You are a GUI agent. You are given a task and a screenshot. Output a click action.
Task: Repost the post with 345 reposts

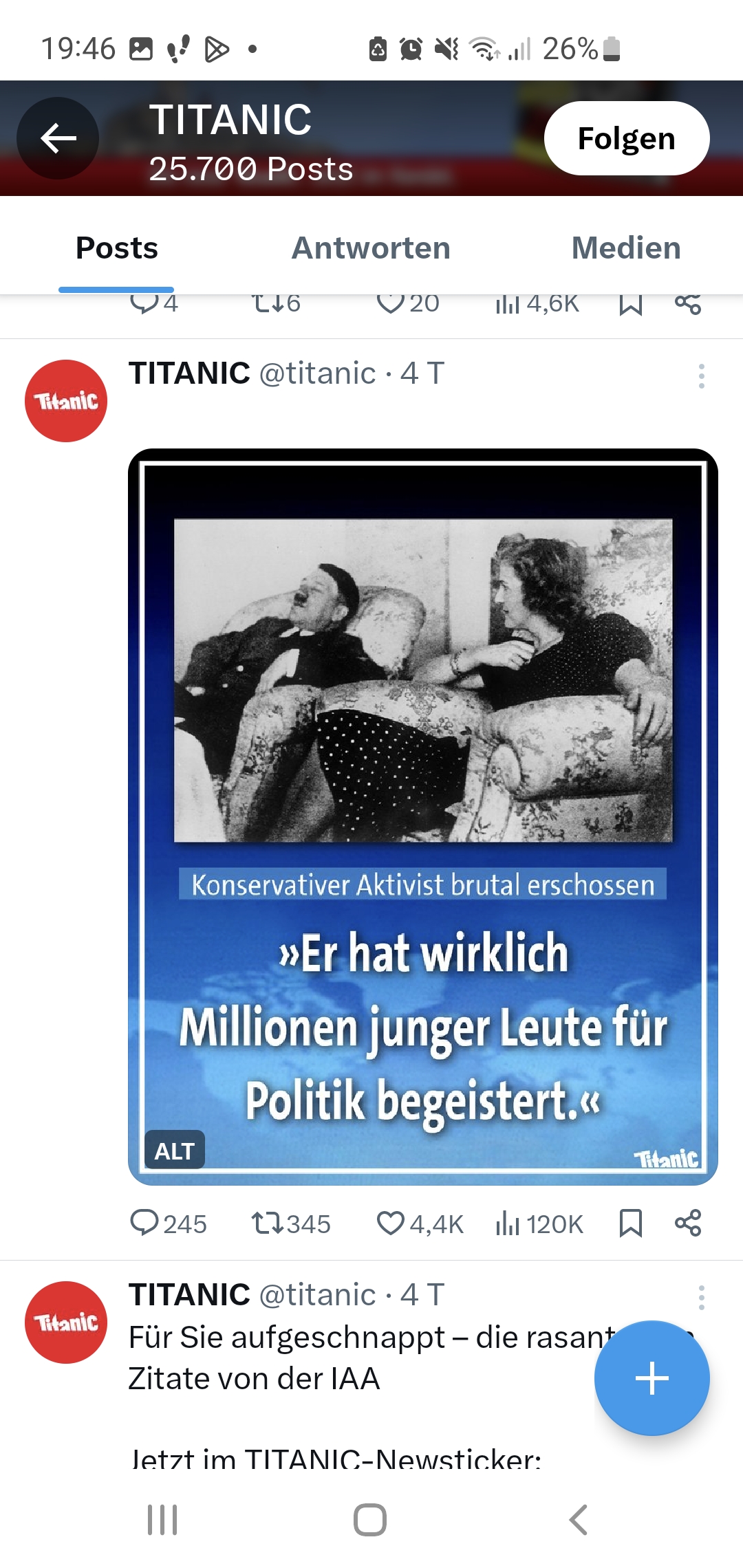[x=266, y=1223]
